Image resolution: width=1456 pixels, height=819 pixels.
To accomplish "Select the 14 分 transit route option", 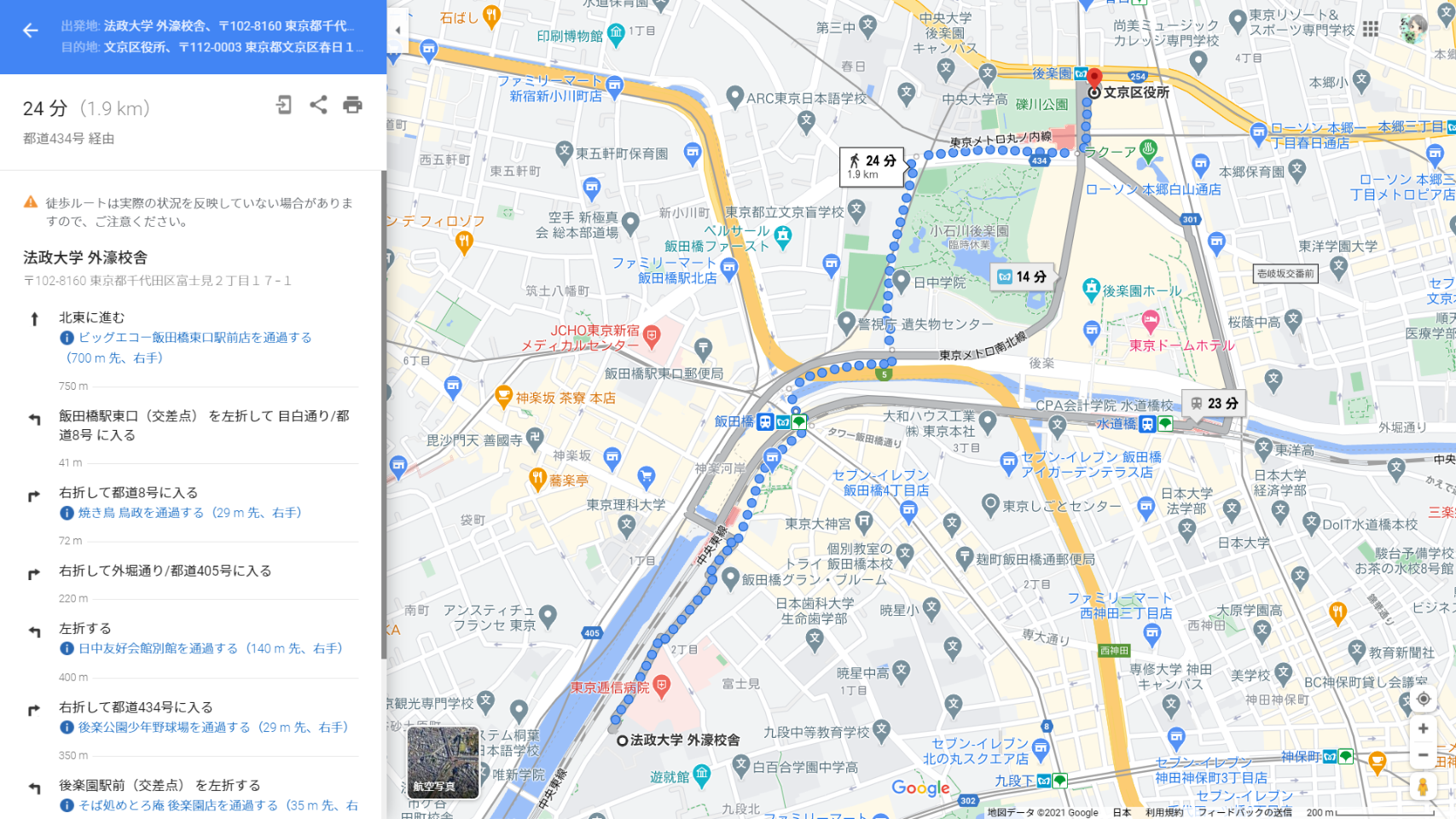I will click(1022, 276).
